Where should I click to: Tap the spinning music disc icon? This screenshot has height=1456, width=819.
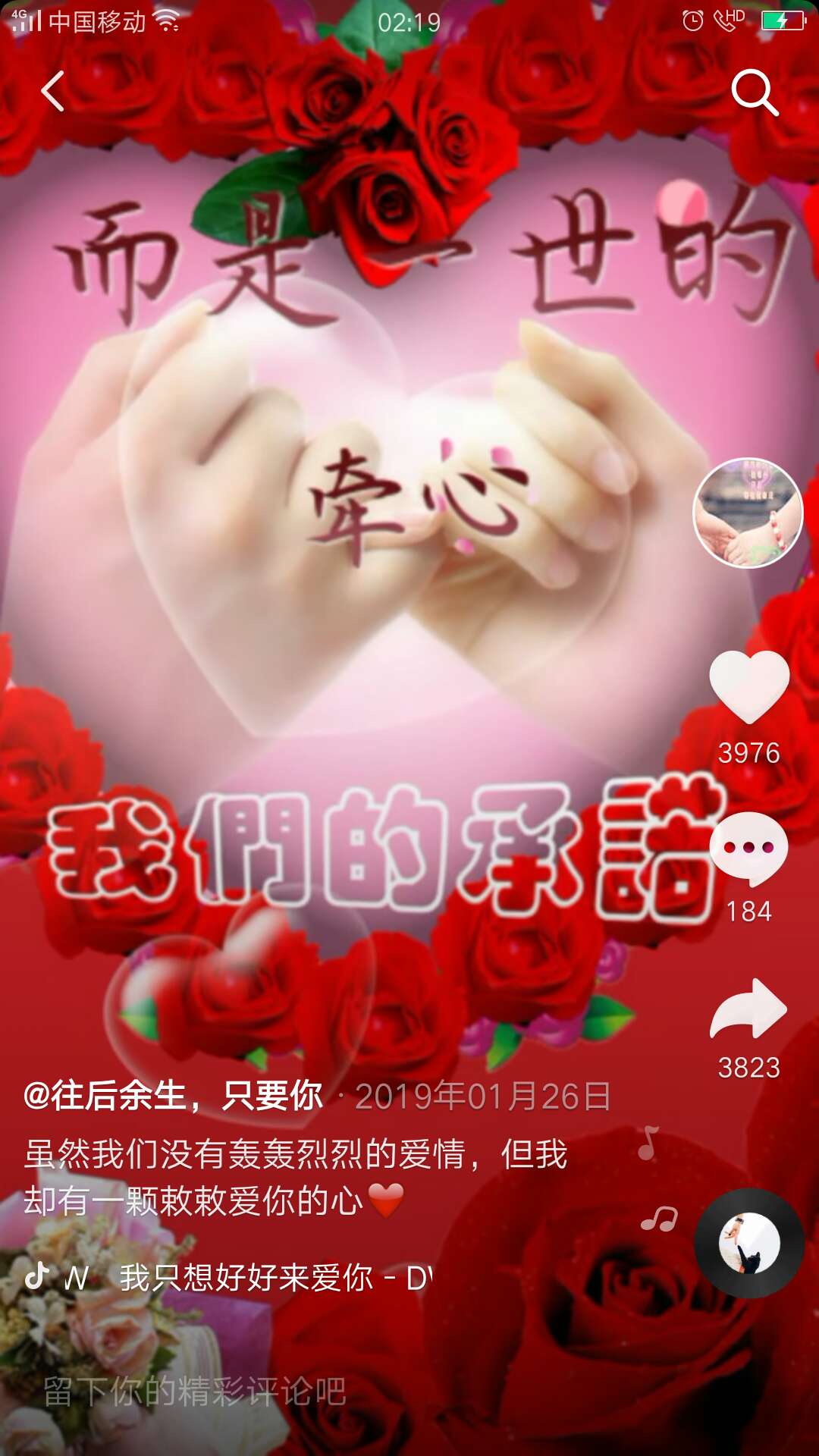click(749, 1244)
